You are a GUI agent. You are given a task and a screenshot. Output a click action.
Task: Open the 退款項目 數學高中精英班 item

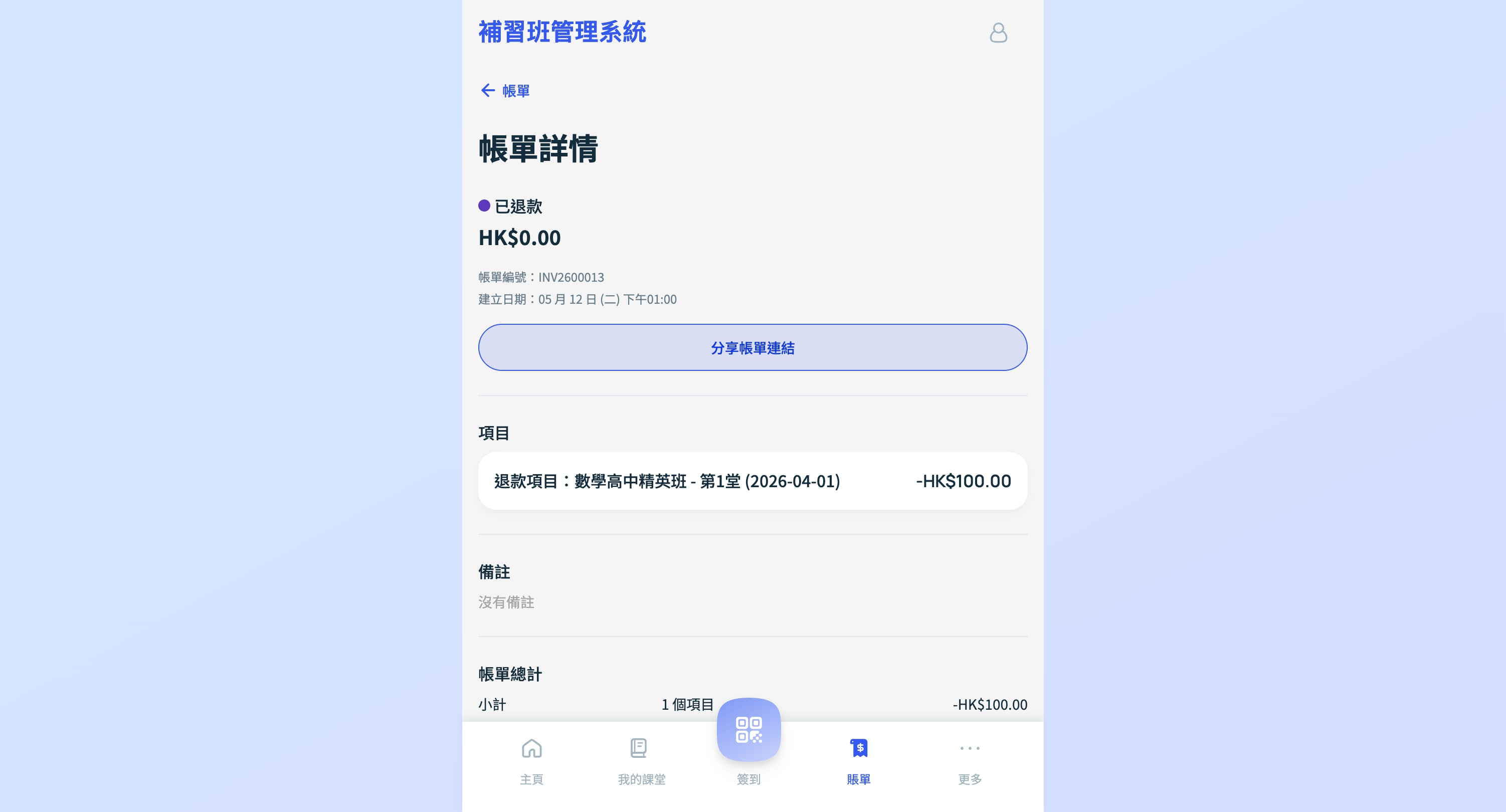pyautogui.click(x=752, y=481)
